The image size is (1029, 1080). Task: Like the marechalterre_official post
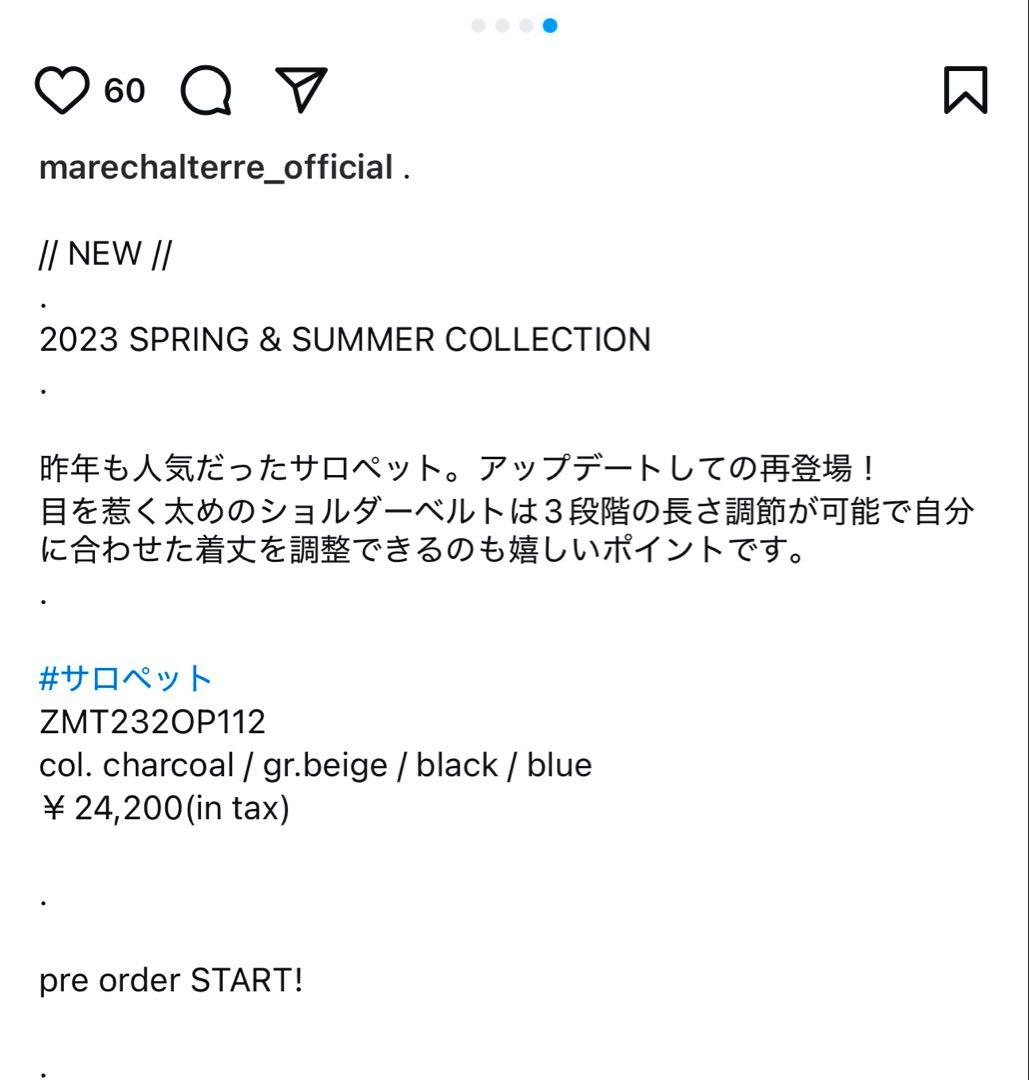(x=62, y=91)
